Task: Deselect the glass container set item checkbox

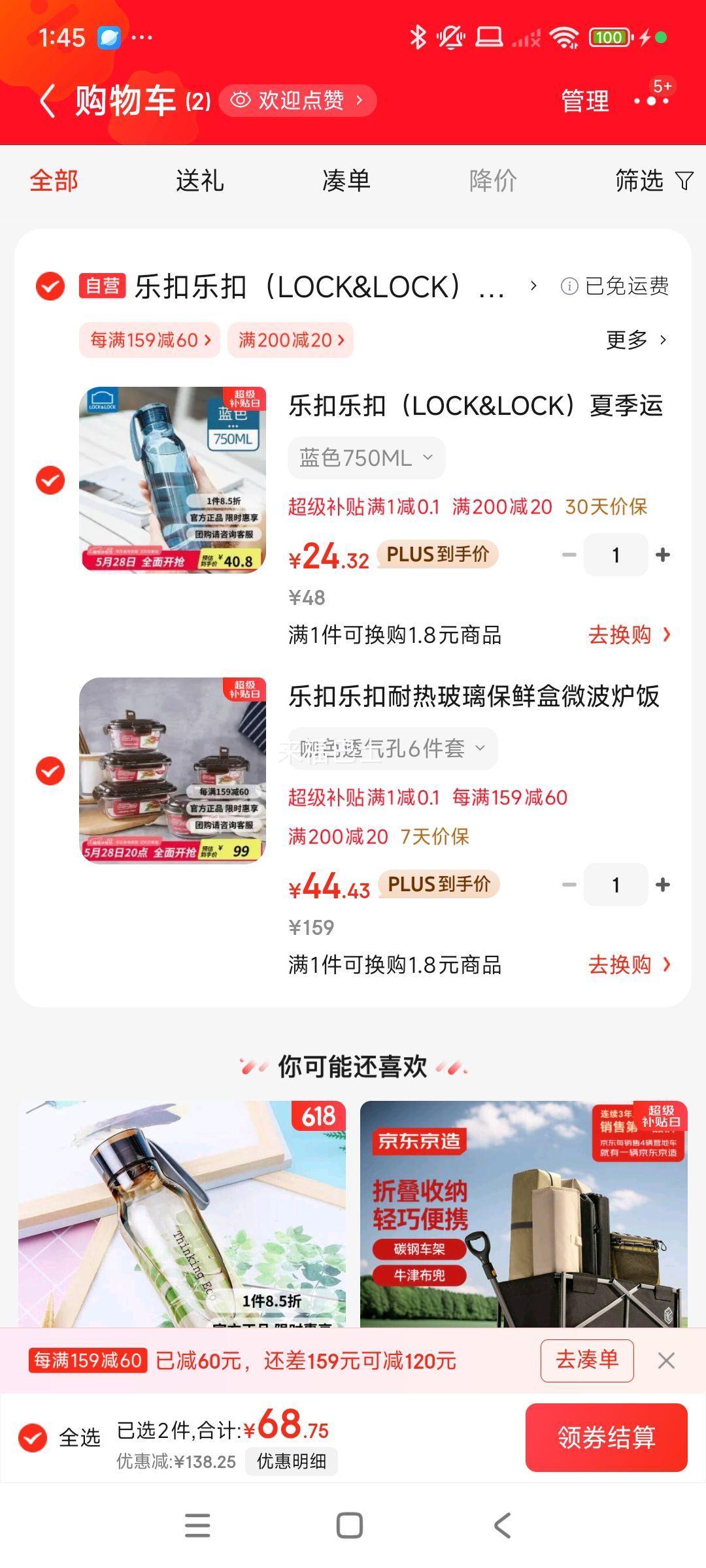Action: click(x=49, y=771)
